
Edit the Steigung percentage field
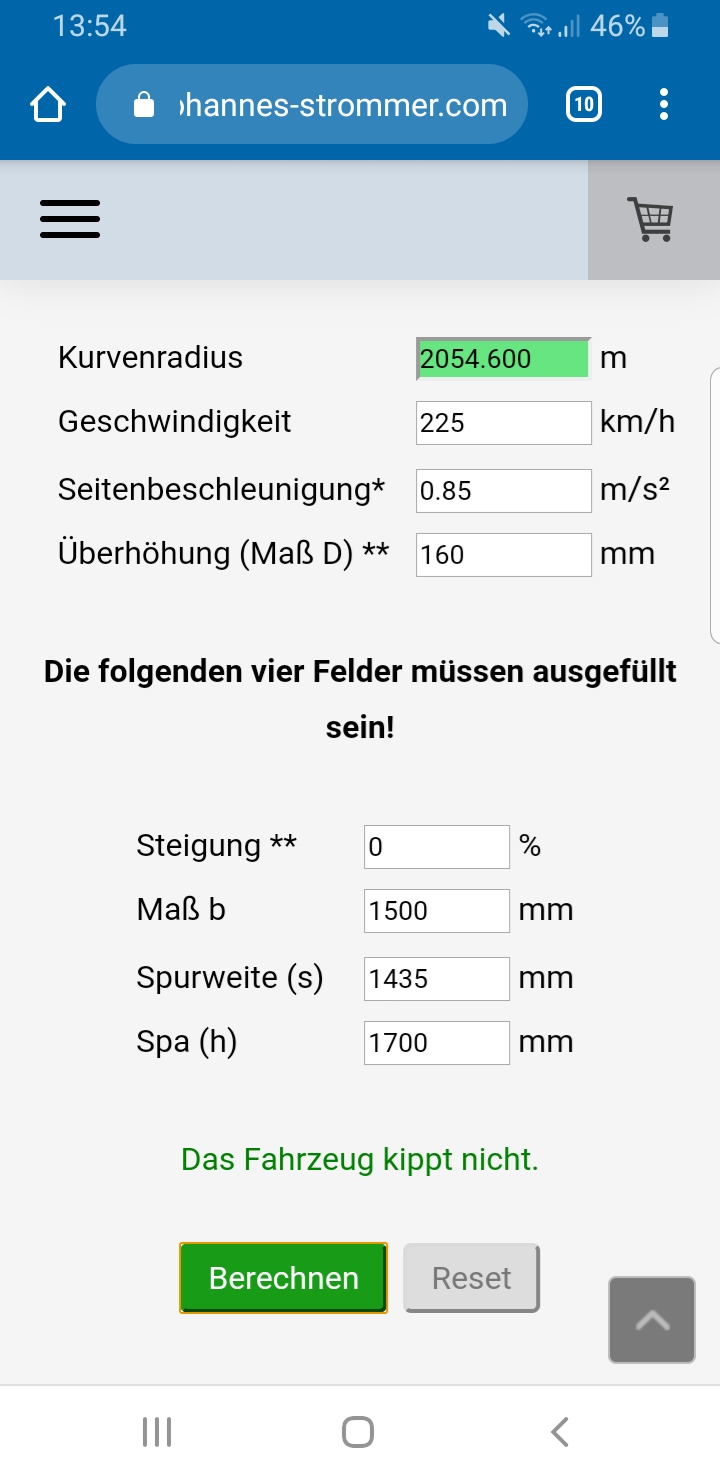click(x=436, y=847)
